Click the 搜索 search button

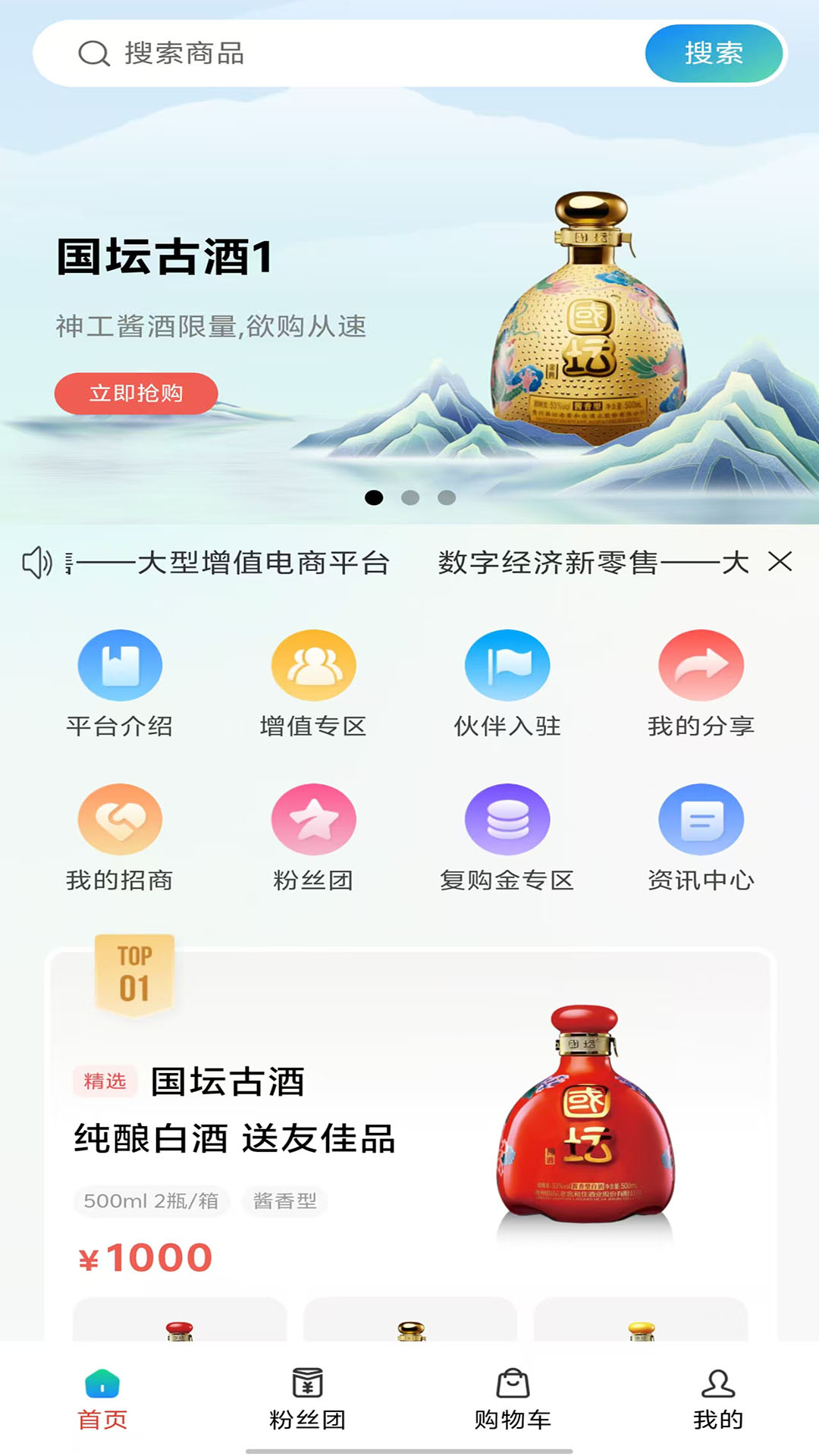pos(714,53)
